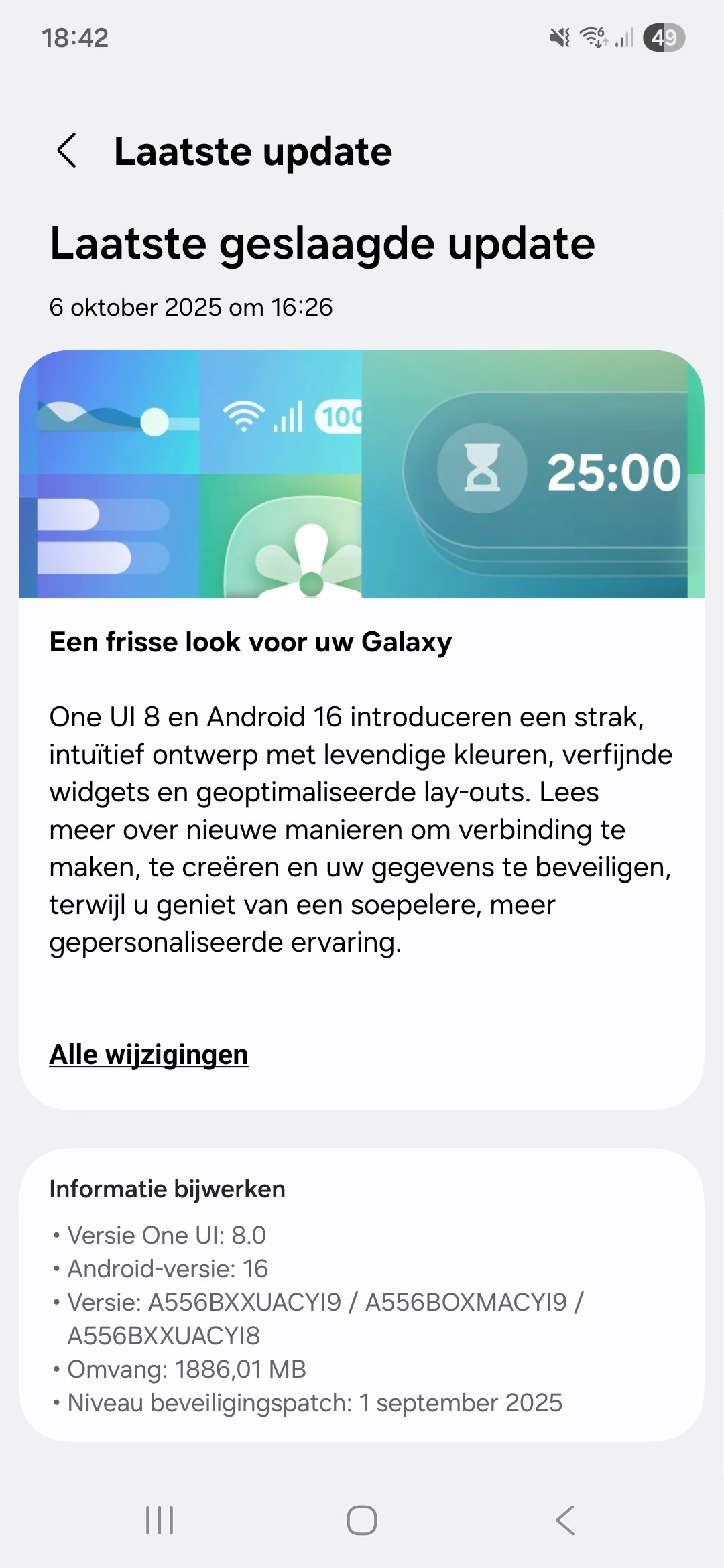724x1568 pixels.
Task: Open the Alle wijzigingen link
Action: [x=149, y=1055]
